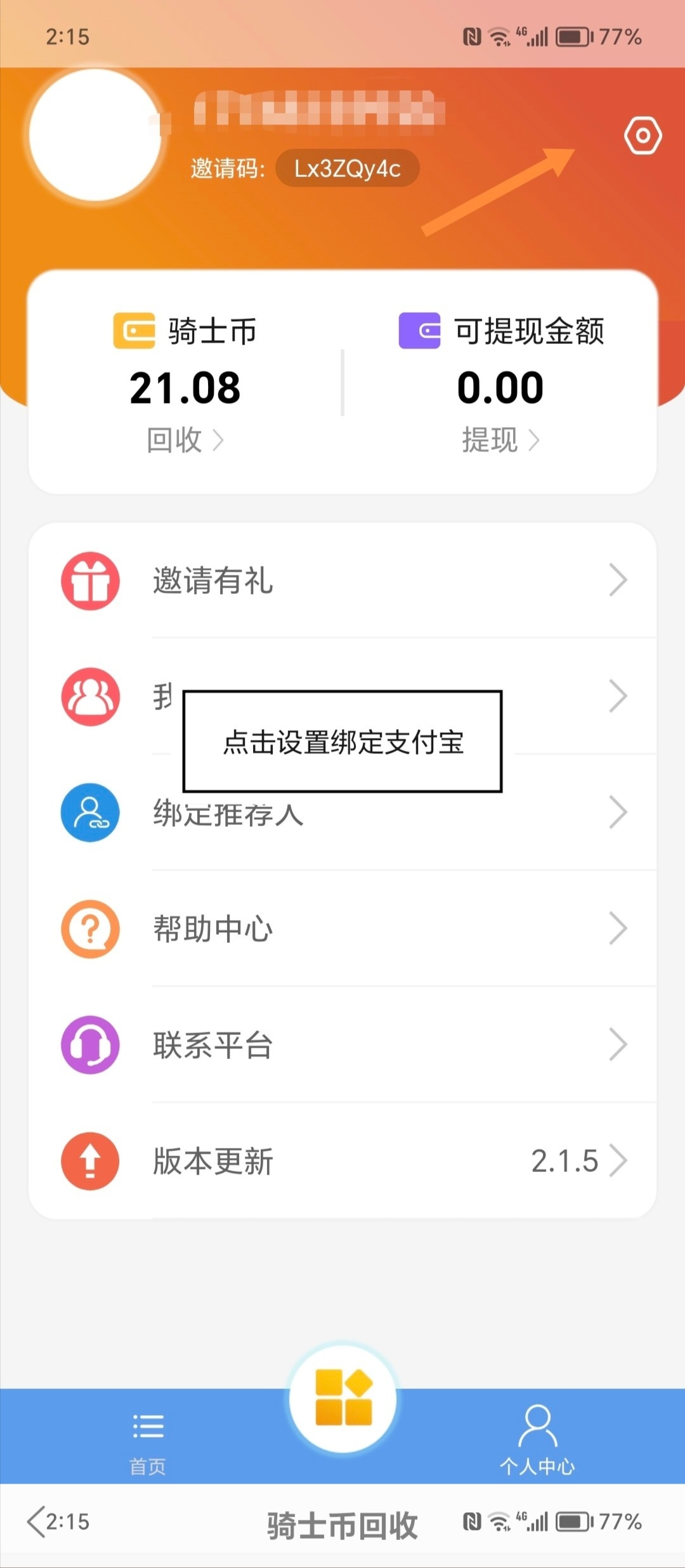Open the 邀请有礼 row

pos(342,581)
